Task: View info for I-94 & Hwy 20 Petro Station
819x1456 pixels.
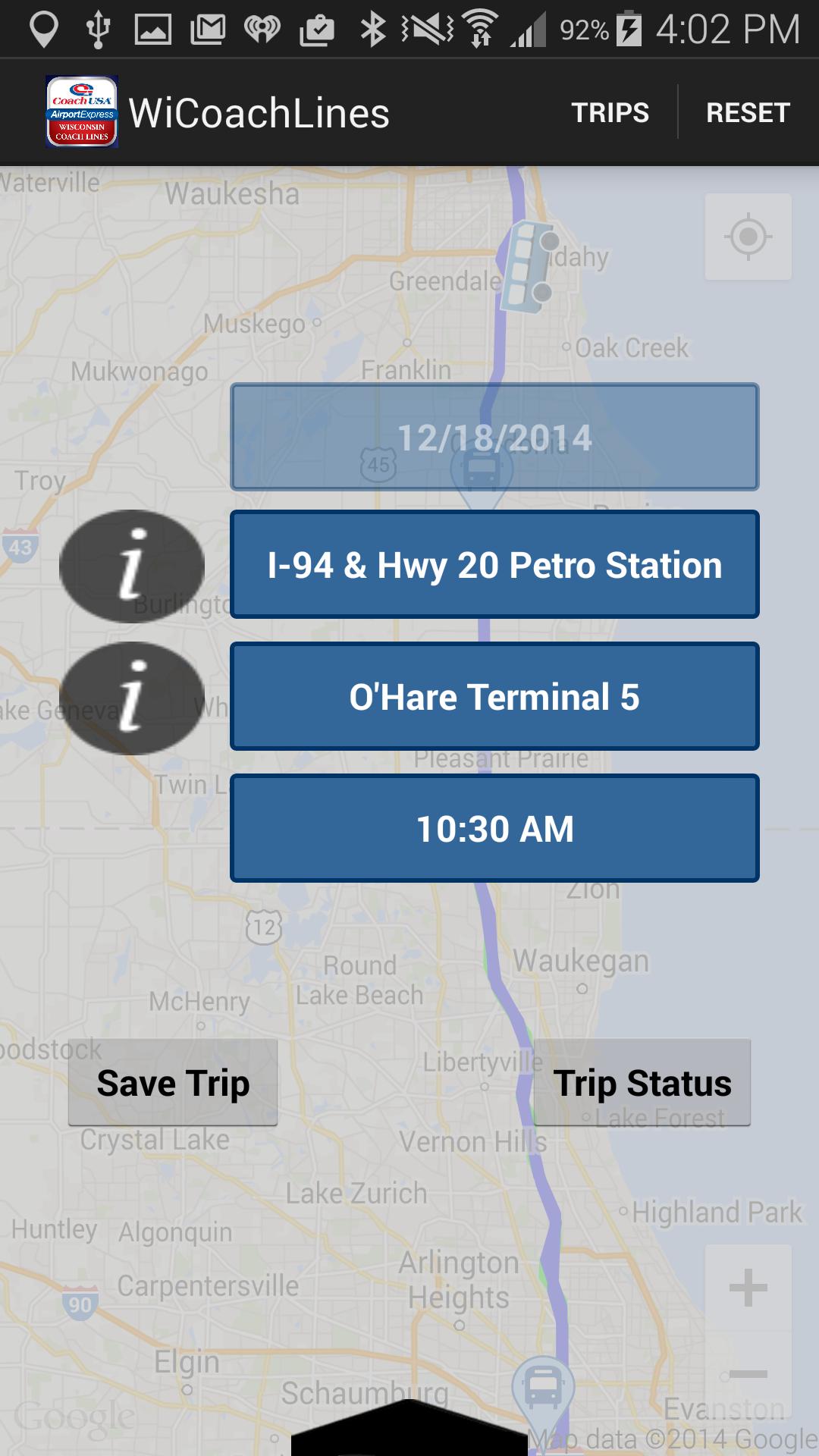Action: (x=132, y=566)
